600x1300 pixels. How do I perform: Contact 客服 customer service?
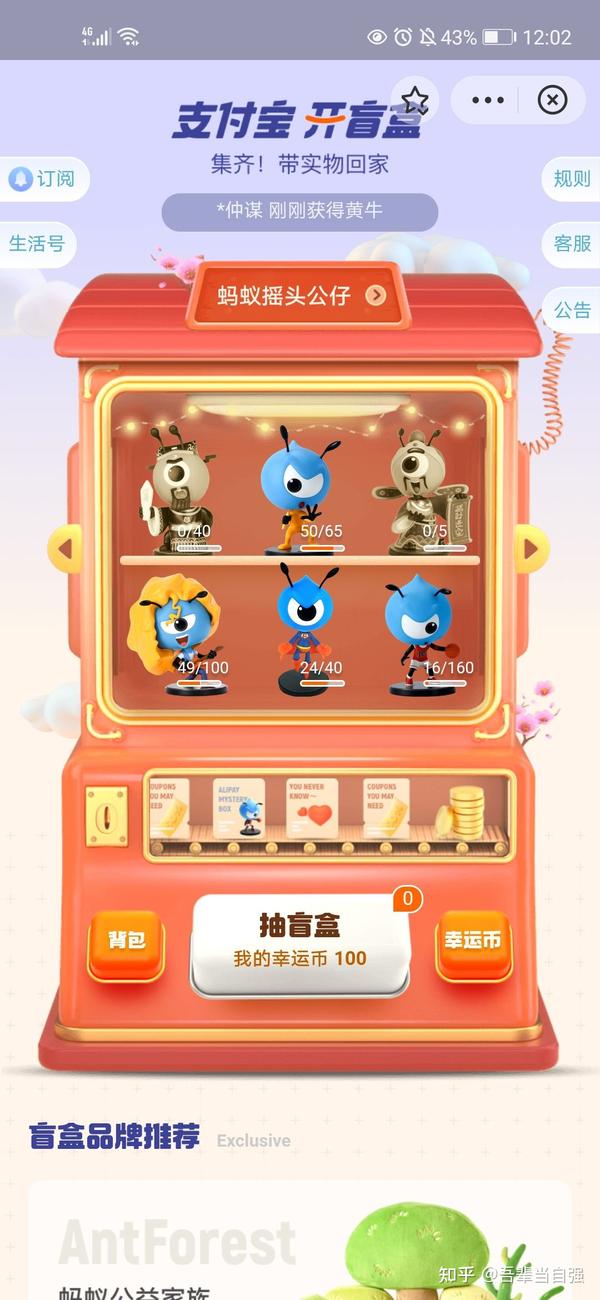(x=572, y=243)
